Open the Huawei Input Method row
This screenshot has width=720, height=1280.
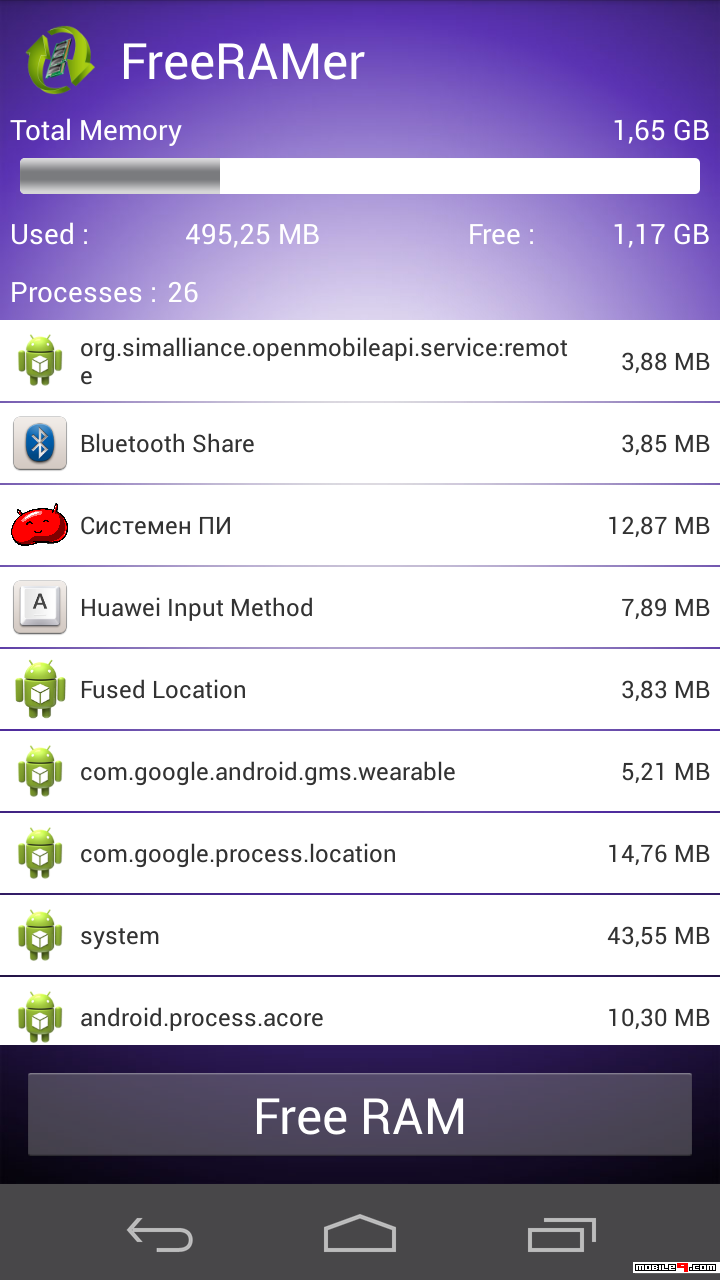coord(360,608)
